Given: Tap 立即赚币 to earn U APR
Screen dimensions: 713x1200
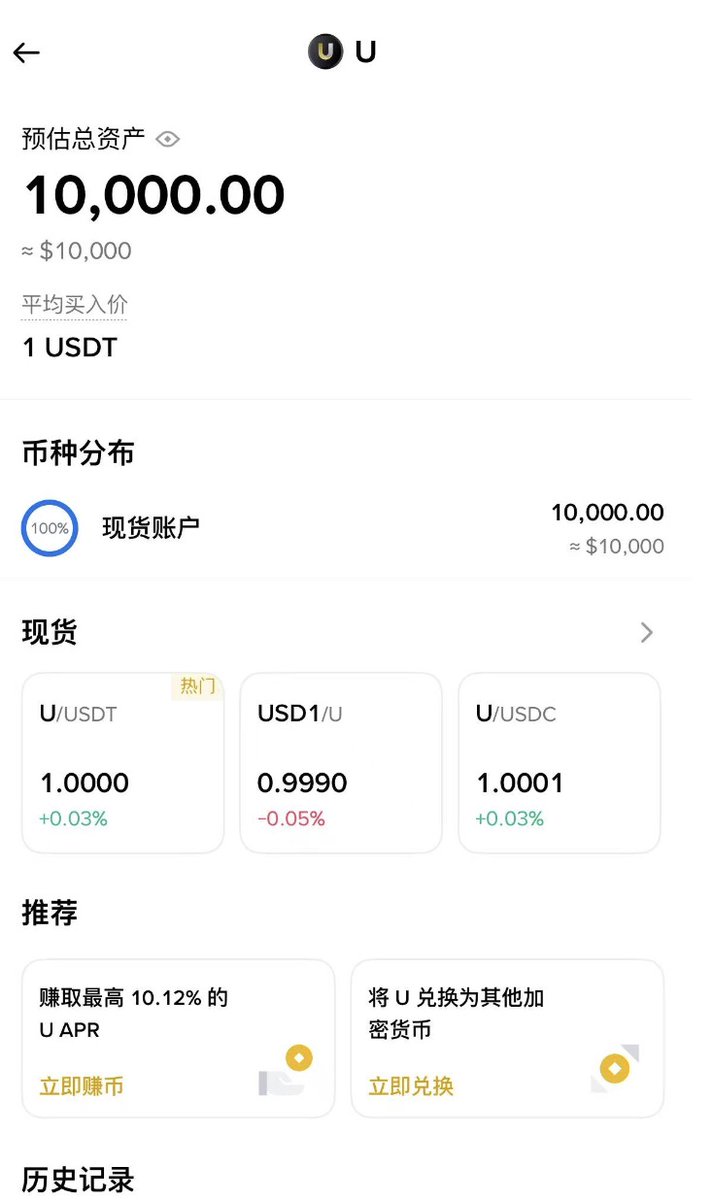Looking at the screenshot, I should tap(82, 1086).
